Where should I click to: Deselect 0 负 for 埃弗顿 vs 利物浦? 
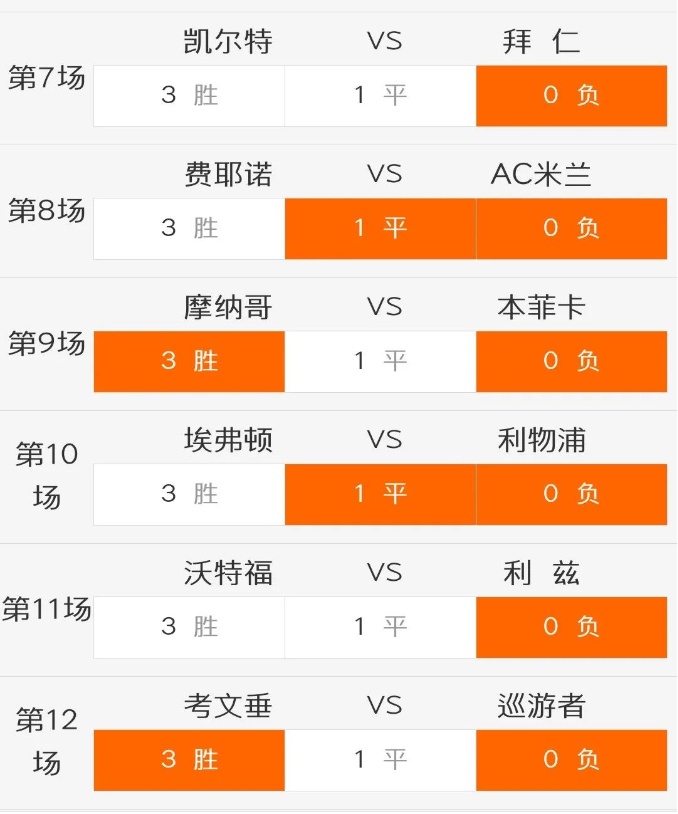[571, 494]
